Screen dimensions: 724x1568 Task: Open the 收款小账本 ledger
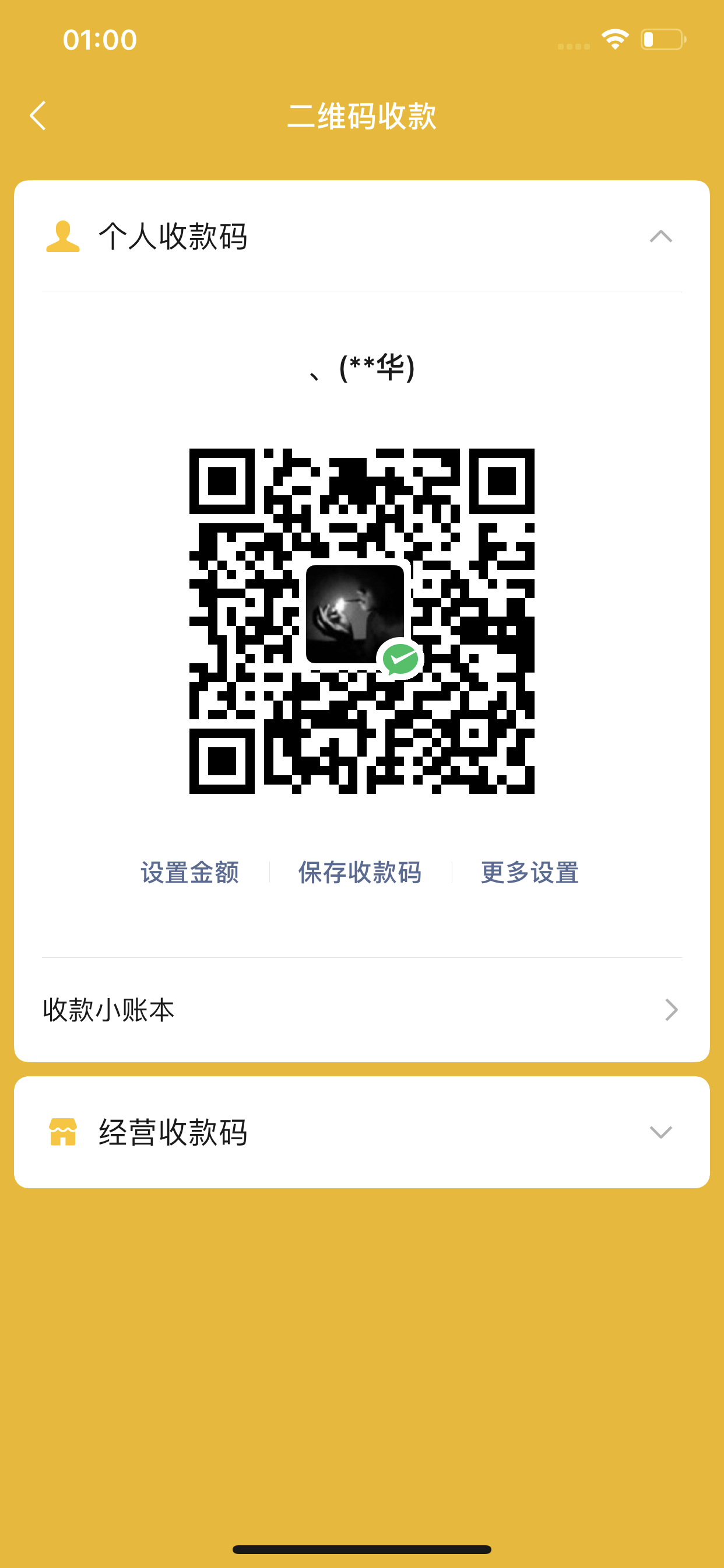click(x=361, y=1010)
